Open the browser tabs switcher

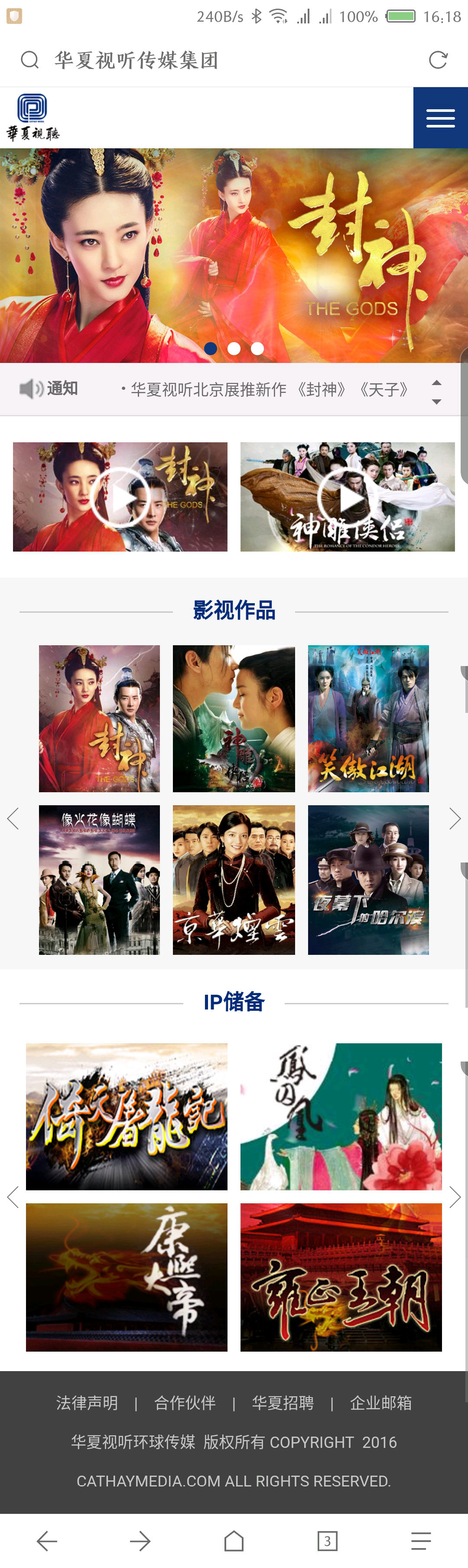[328, 1541]
